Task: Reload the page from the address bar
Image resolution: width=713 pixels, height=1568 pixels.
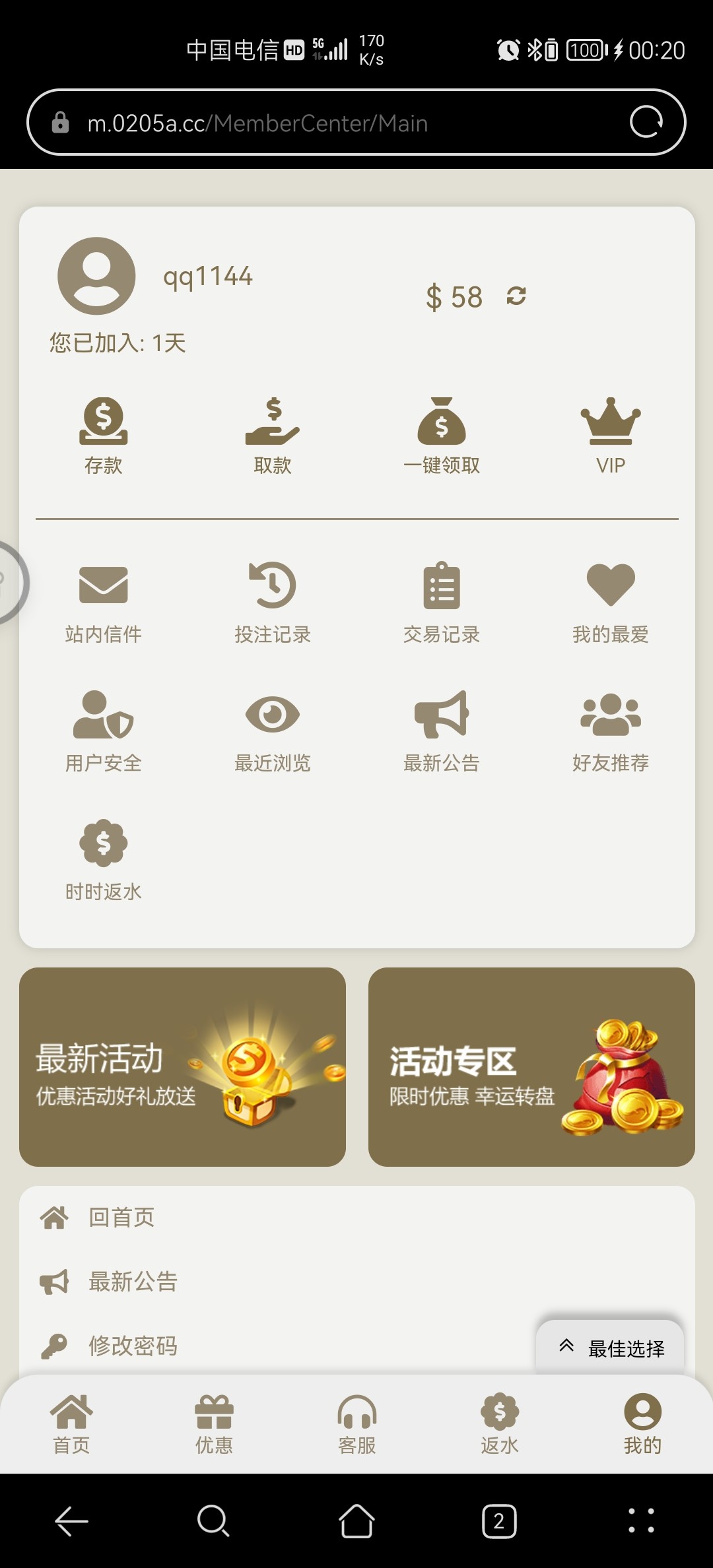Action: click(646, 122)
